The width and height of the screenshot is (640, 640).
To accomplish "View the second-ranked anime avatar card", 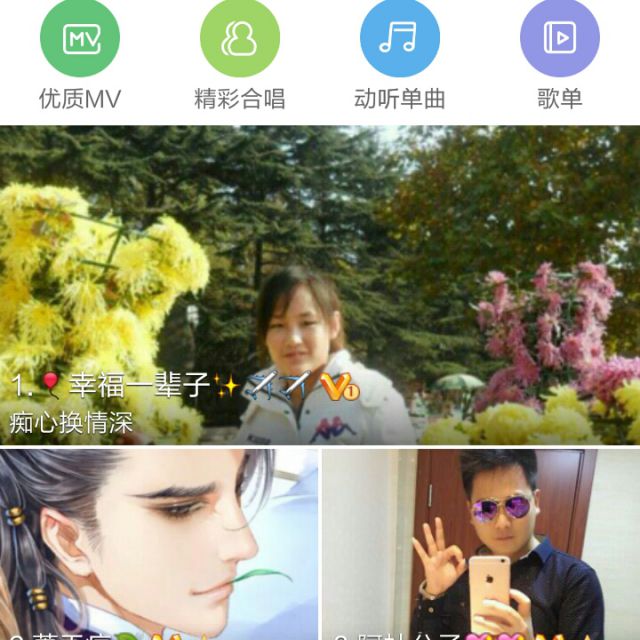I will [159, 545].
